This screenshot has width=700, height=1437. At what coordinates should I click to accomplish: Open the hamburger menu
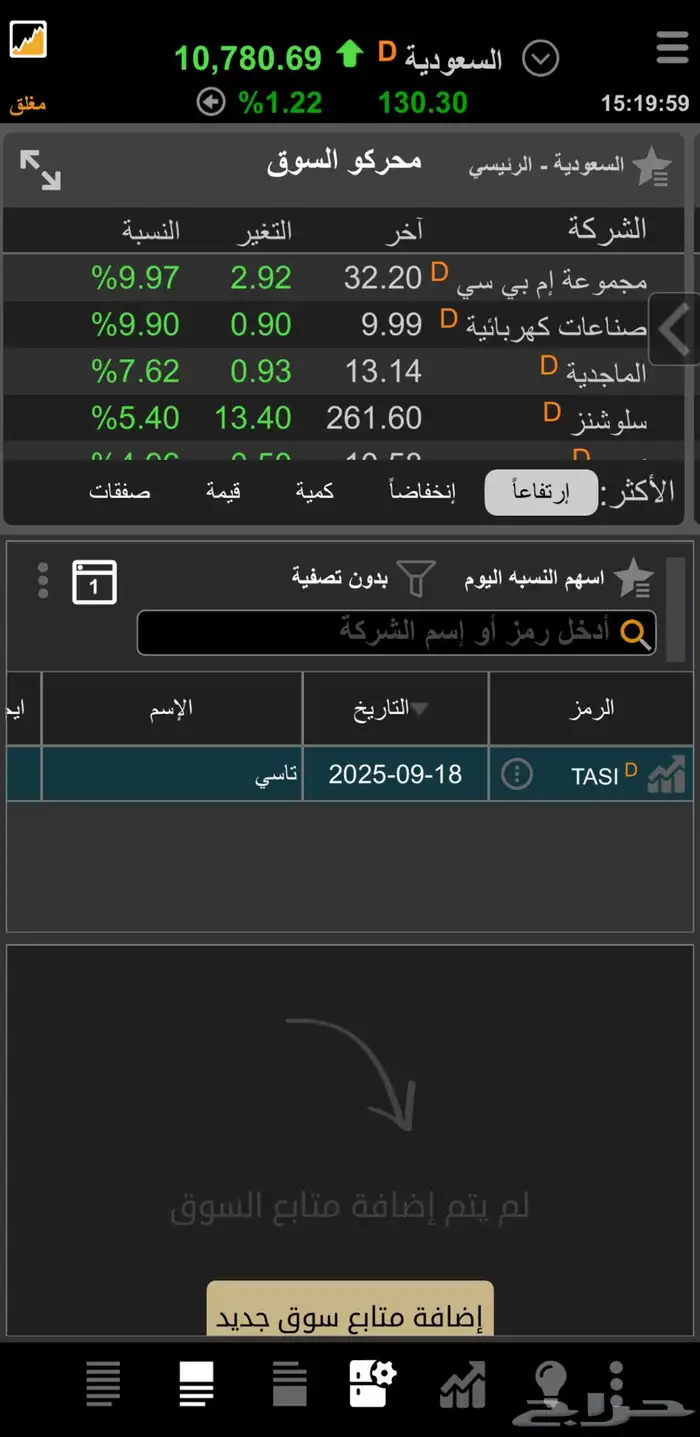671,47
